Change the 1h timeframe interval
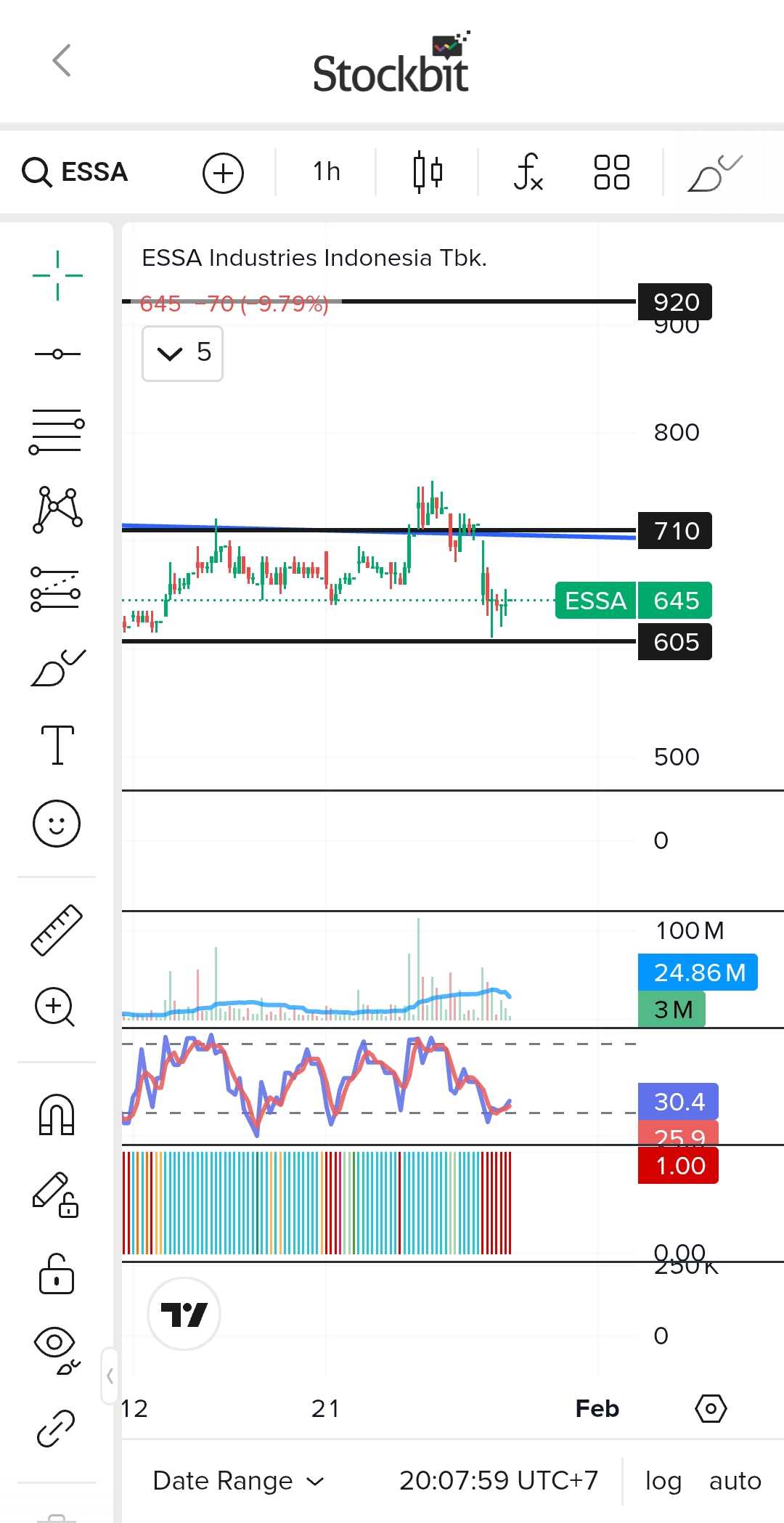 pos(326,172)
